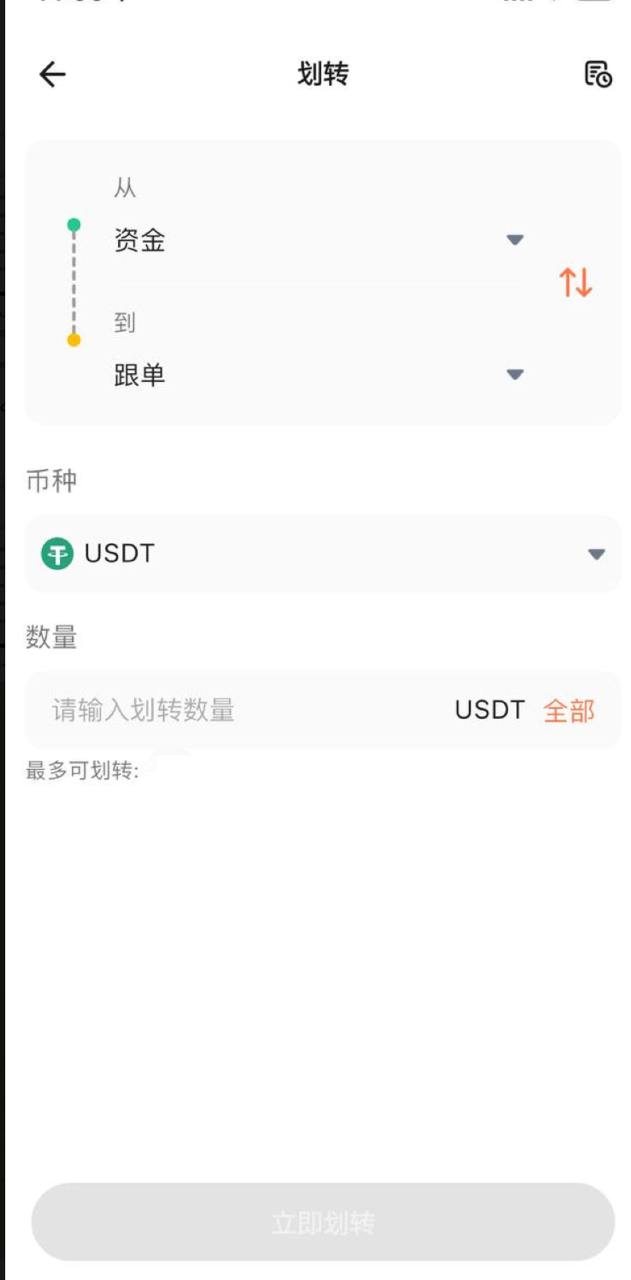Swap the from and to accounts
Image resolution: width=631 pixels, height=1280 pixels.
click(576, 283)
